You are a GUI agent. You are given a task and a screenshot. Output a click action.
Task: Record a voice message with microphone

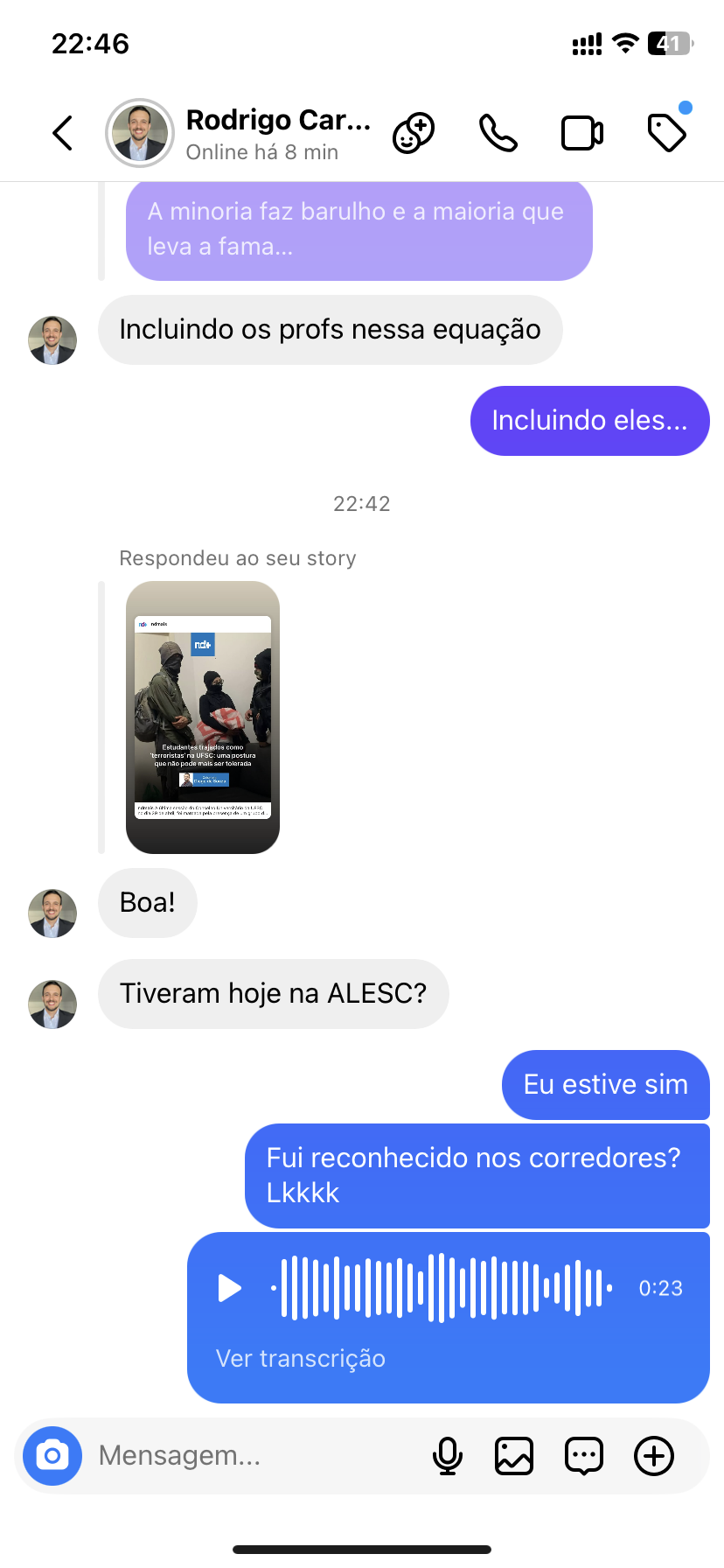click(448, 1456)
